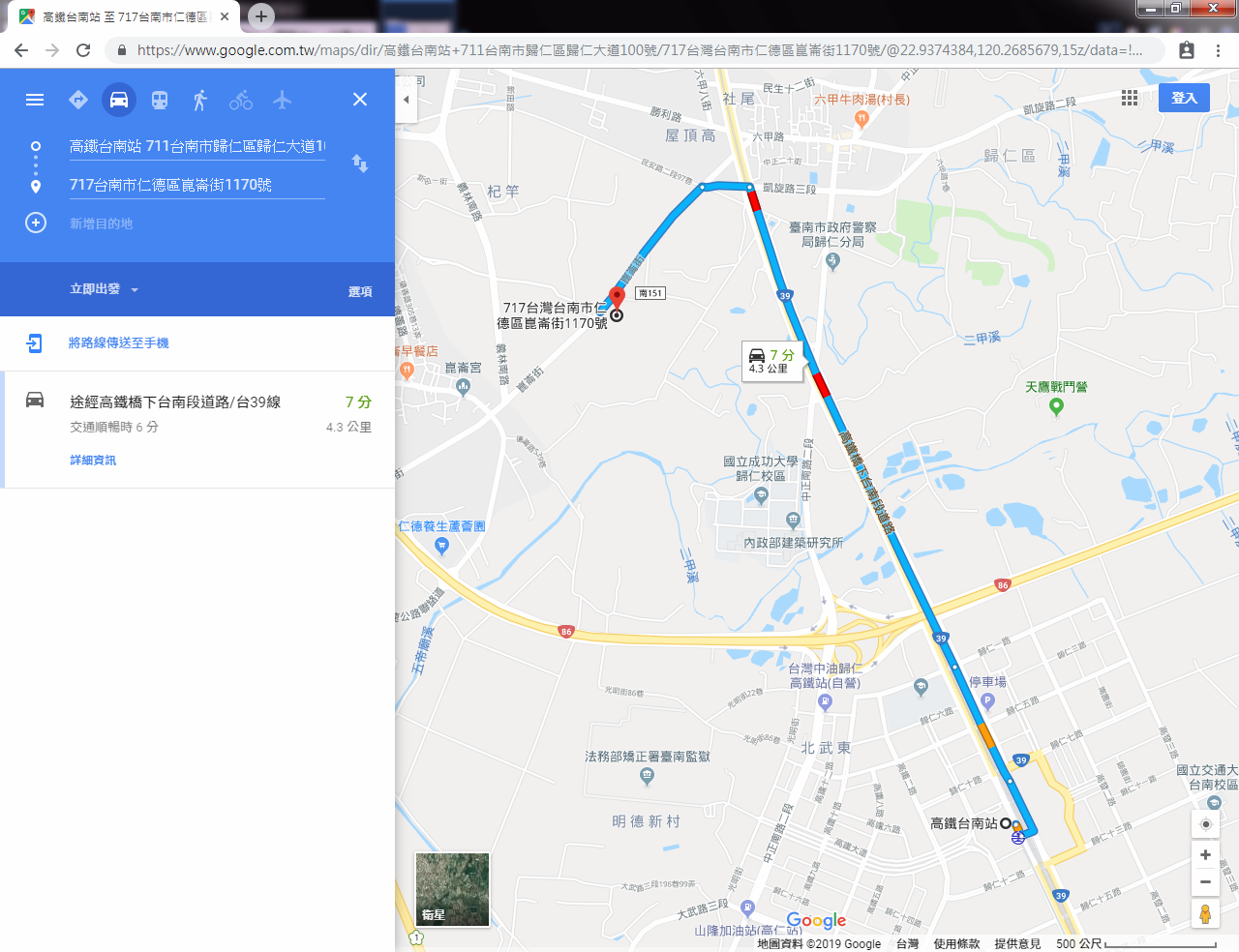Add another destination (新增目的地)
The height and width of the screenshot is (952, 1239).
click(101, 223)
